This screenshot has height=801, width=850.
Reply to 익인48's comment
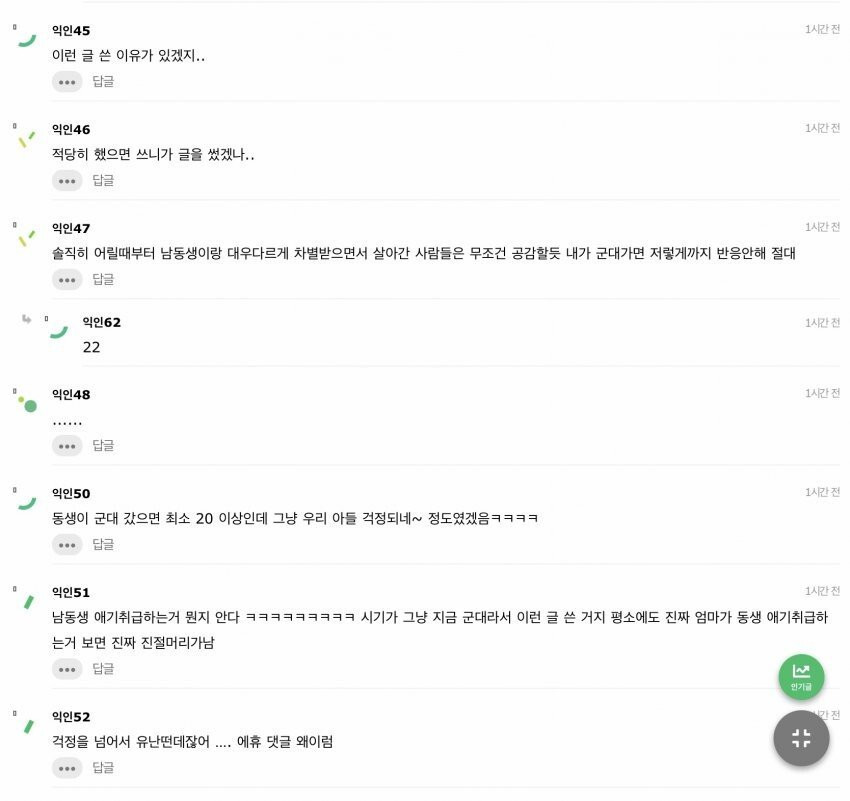tap(103, 446)
